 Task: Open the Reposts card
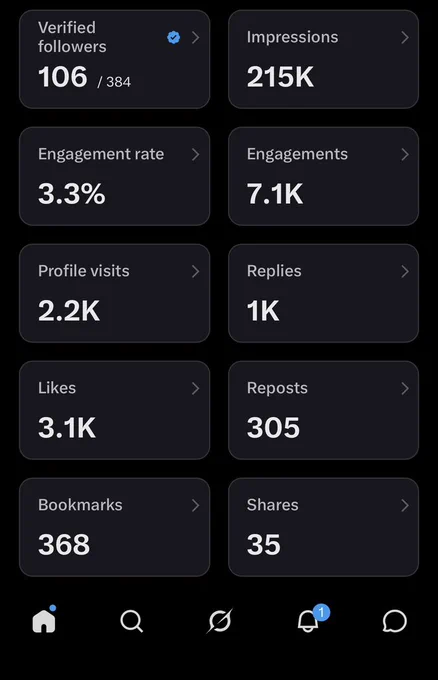[324, 410]
